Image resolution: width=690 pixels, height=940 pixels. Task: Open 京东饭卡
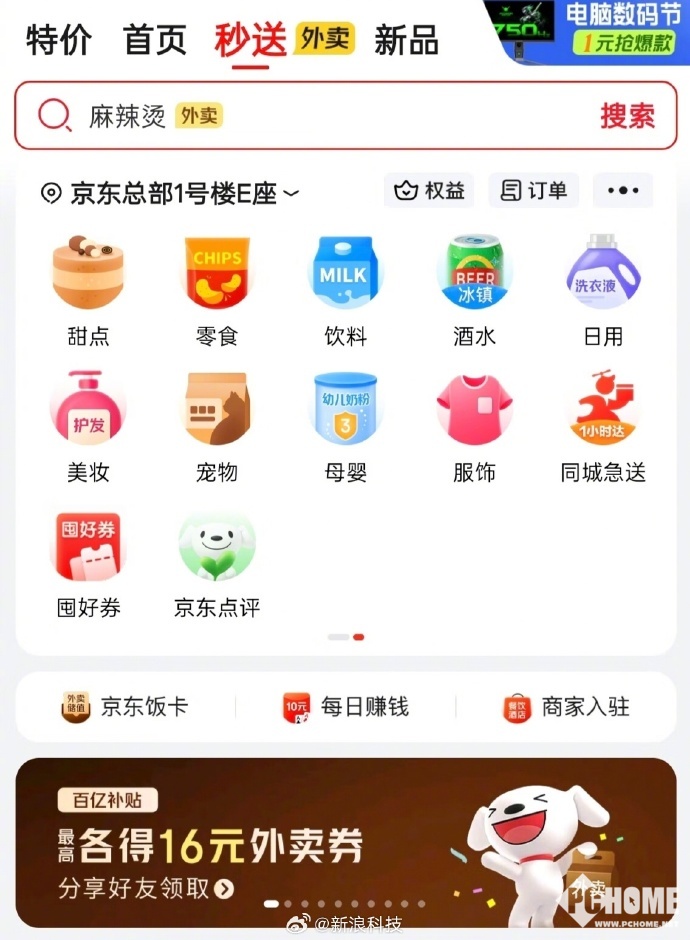click(125, 707)
